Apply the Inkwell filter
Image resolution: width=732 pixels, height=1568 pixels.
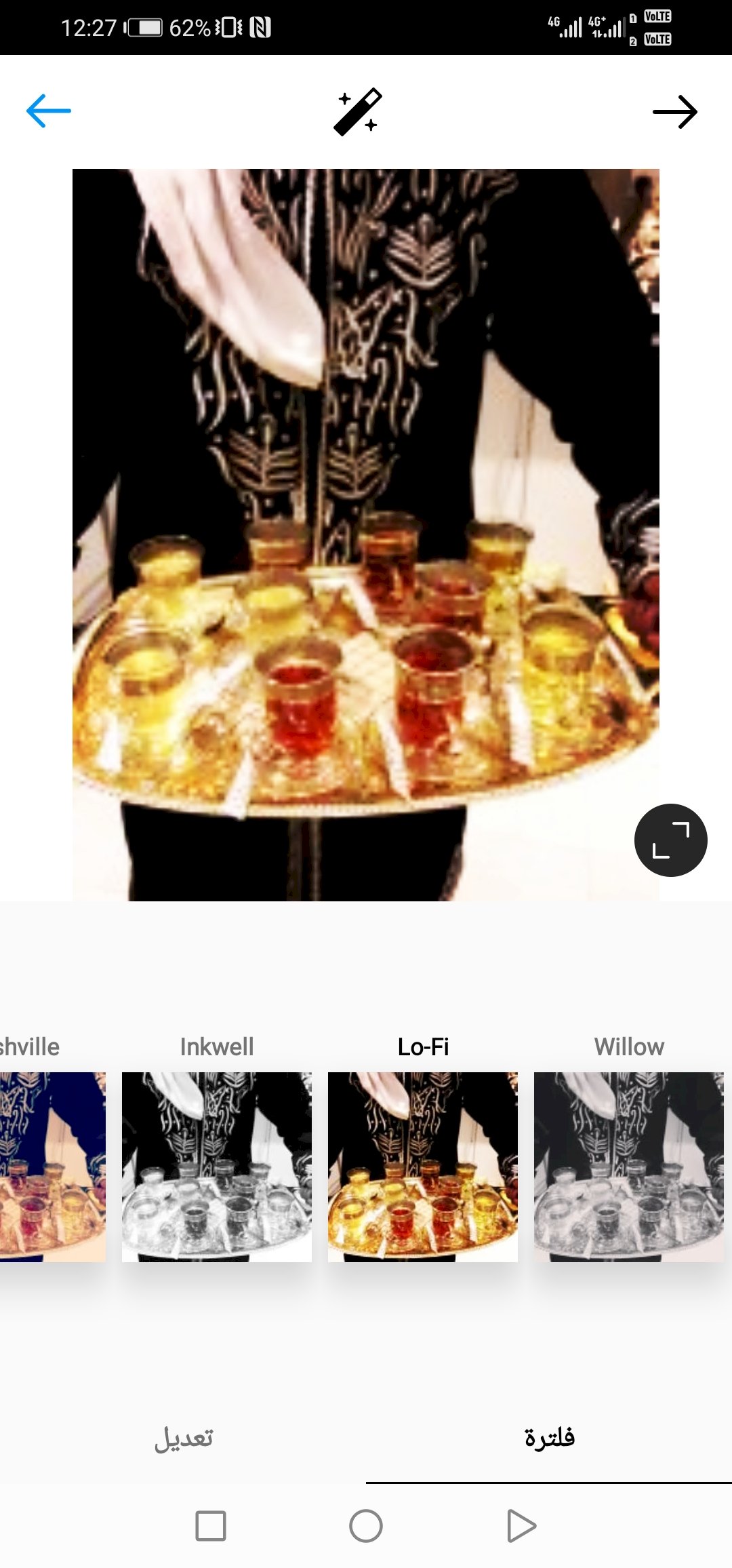(217, 1166)
